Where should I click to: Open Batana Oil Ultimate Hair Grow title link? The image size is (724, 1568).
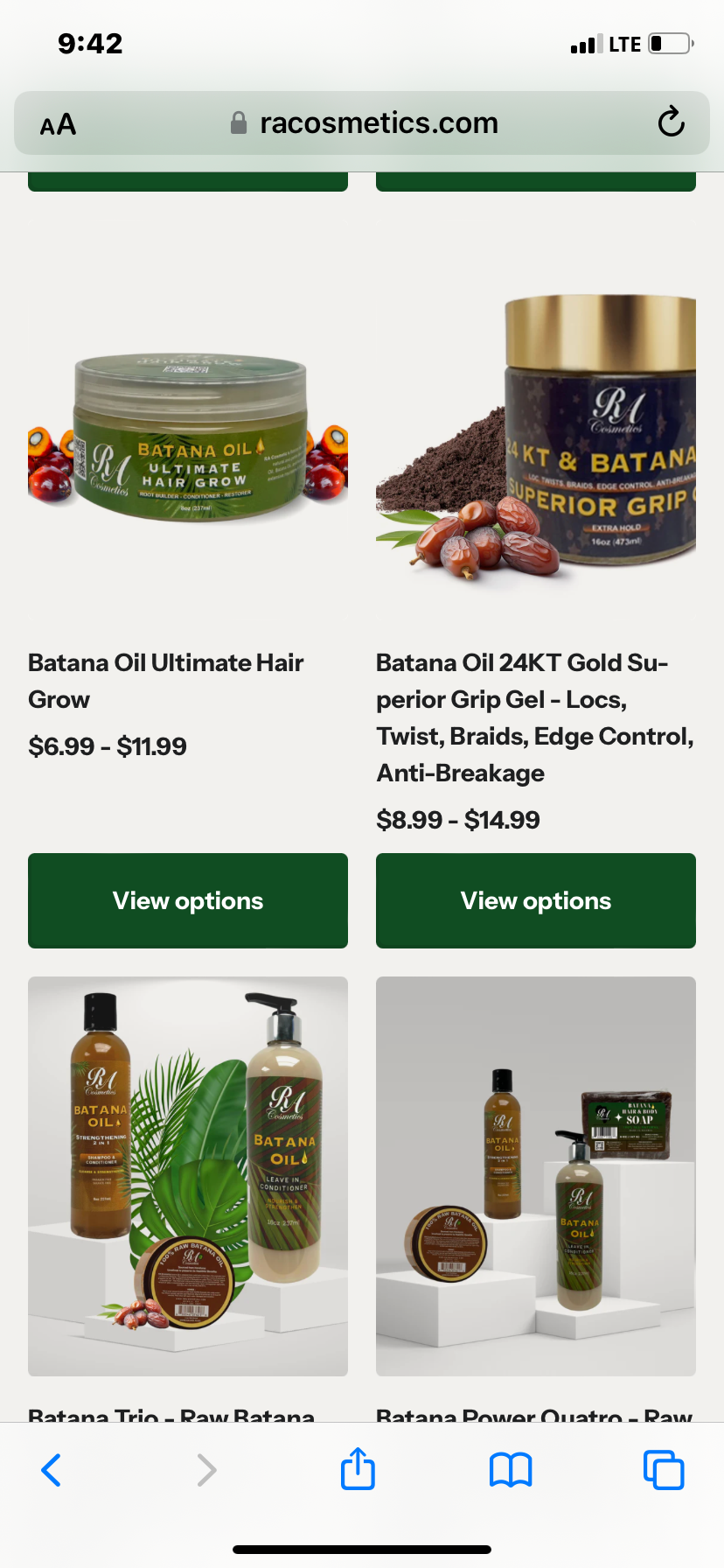pyautogui.click(x=165, y=681)
